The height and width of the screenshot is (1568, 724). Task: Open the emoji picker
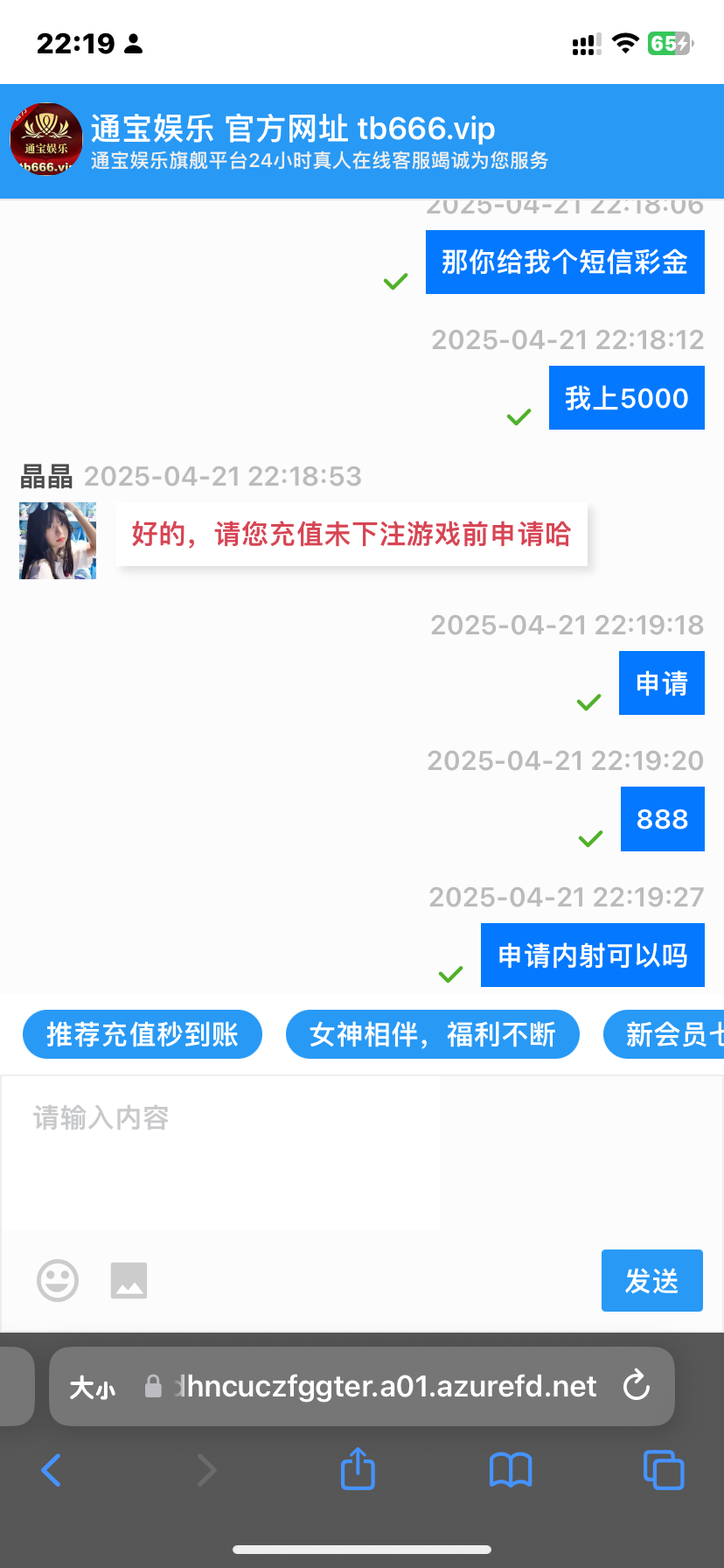(x=58, y=1281)
